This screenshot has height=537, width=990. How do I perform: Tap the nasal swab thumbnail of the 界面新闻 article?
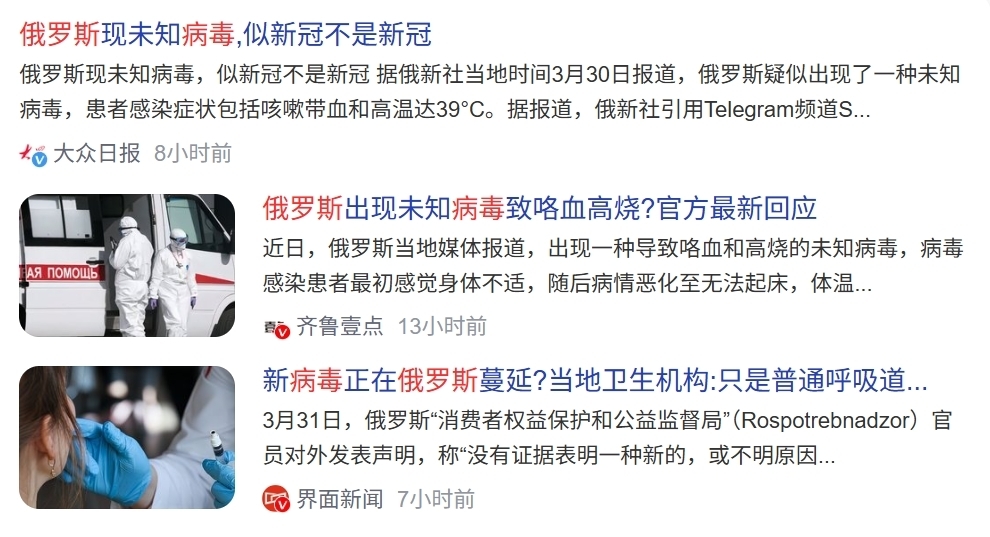coord(127,437)
